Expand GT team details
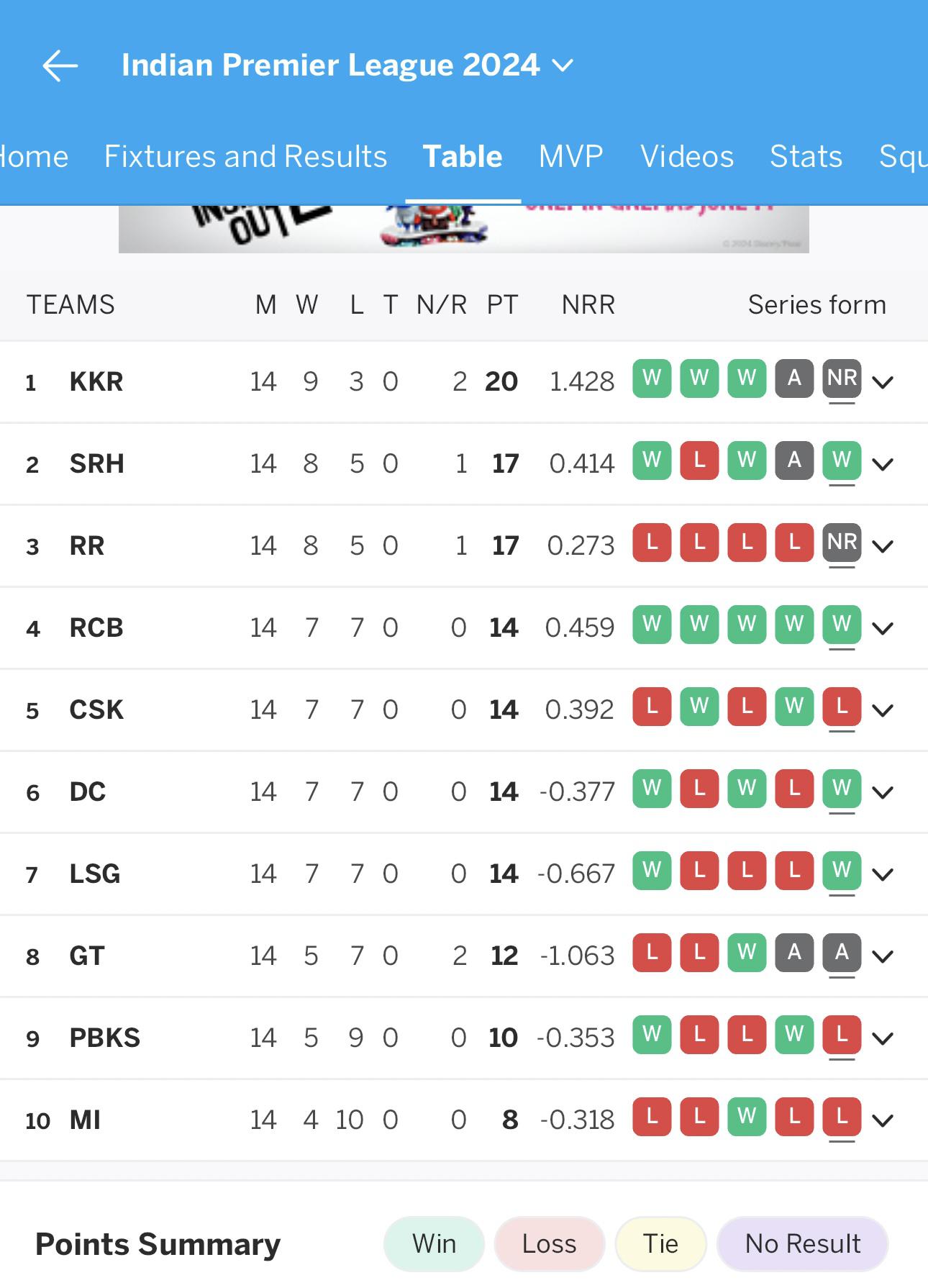The width and height of the screenshot is (928, 1288). (x=883, y=956)
